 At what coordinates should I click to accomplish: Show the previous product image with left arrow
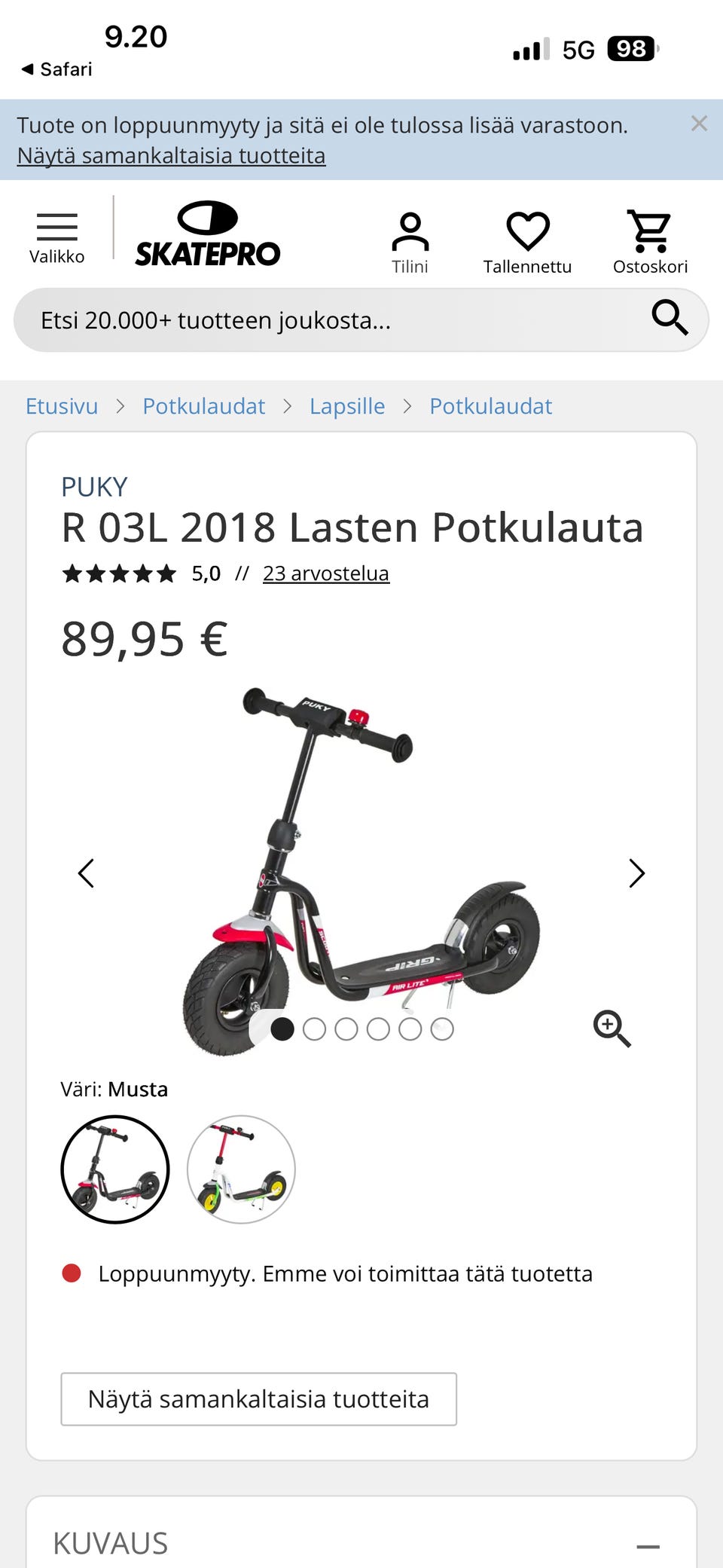(x=86, y=873)
